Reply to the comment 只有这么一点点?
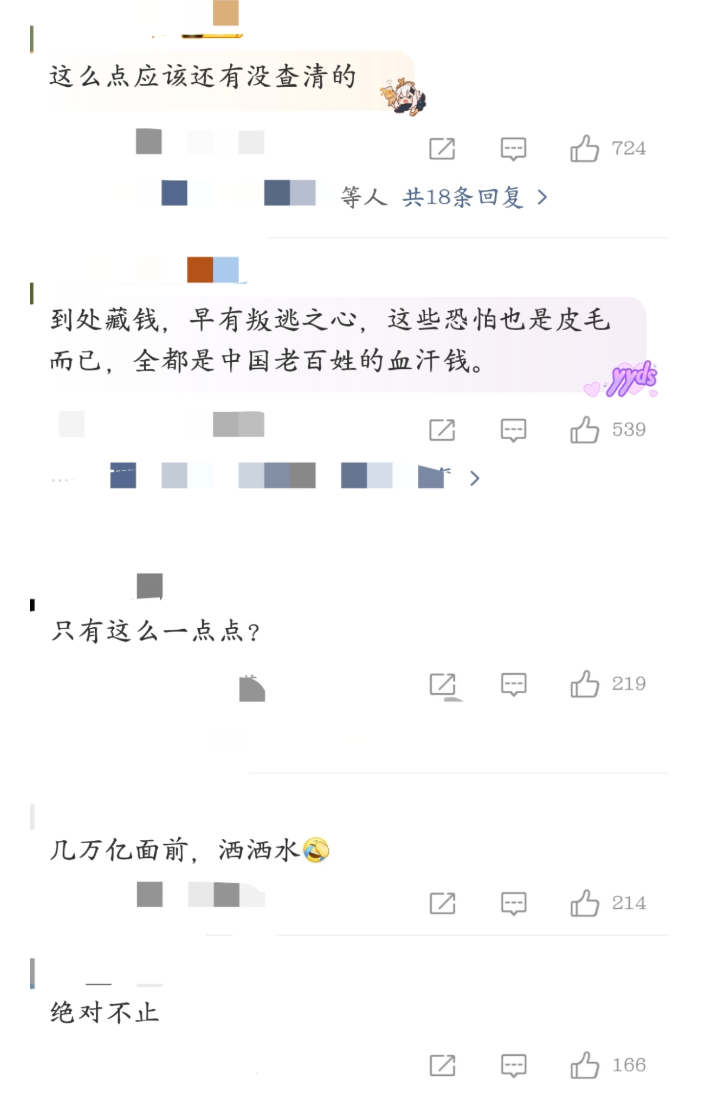This screenshot has height=1094, width=704. 513,684
